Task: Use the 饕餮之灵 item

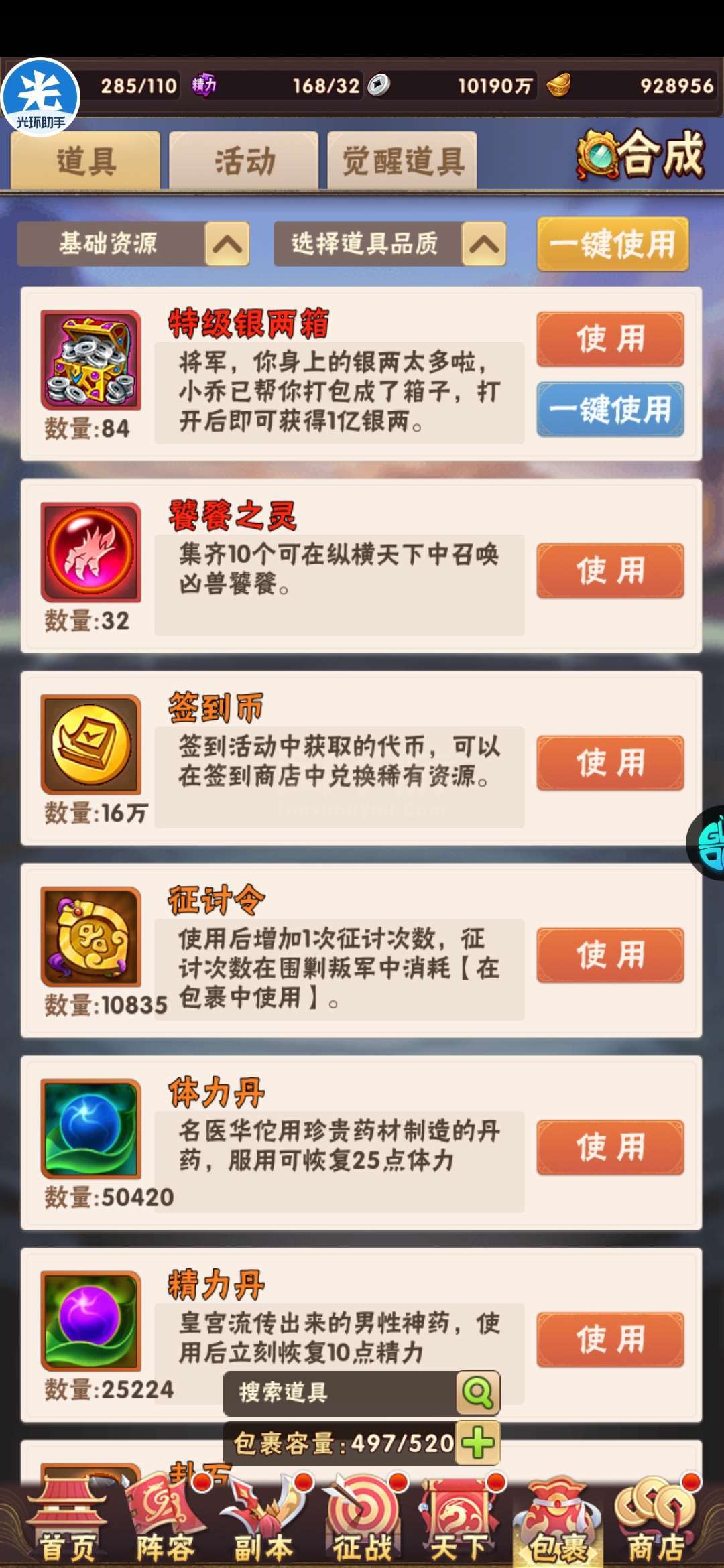Action: pos(610,571)
